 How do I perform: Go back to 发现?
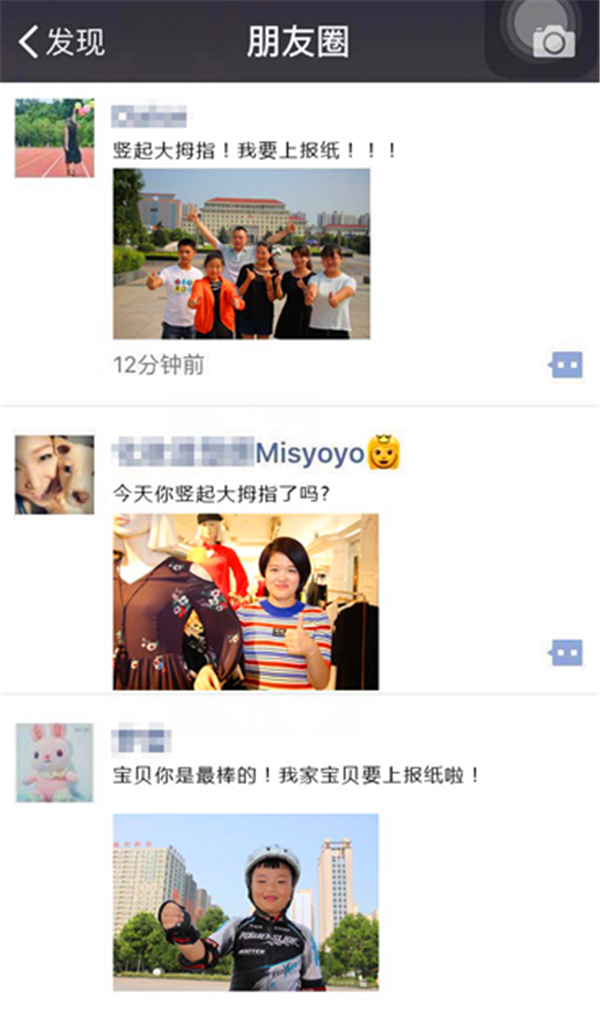pos(62,42)
